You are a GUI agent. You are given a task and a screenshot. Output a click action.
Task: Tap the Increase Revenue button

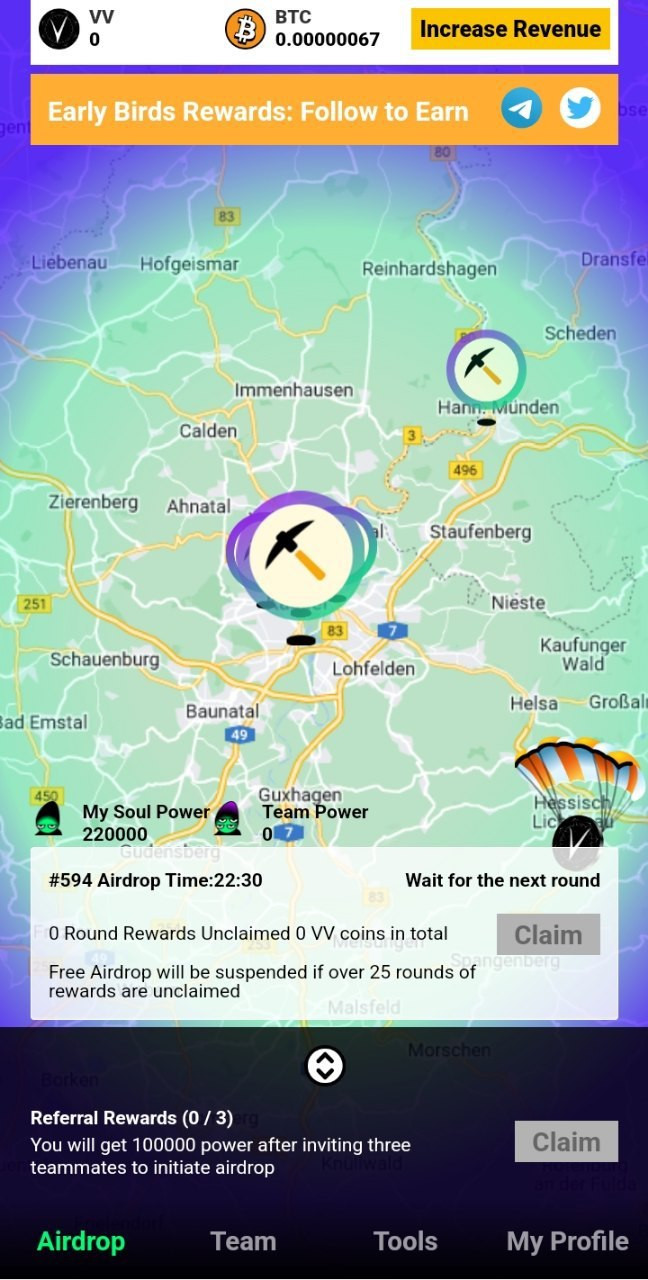pyautogui.click(x=510, y=30)
